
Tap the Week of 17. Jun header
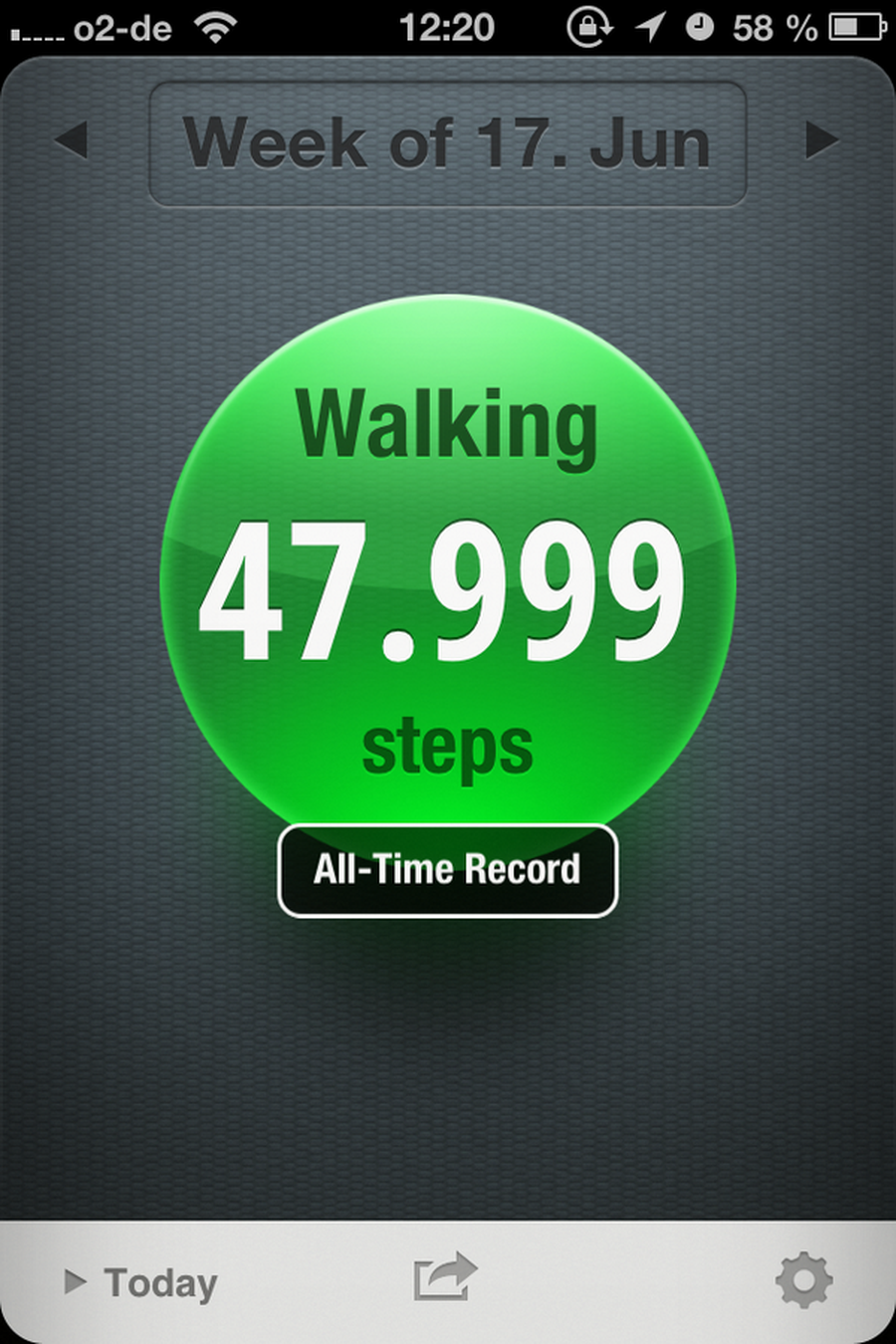tap(447, 144)
